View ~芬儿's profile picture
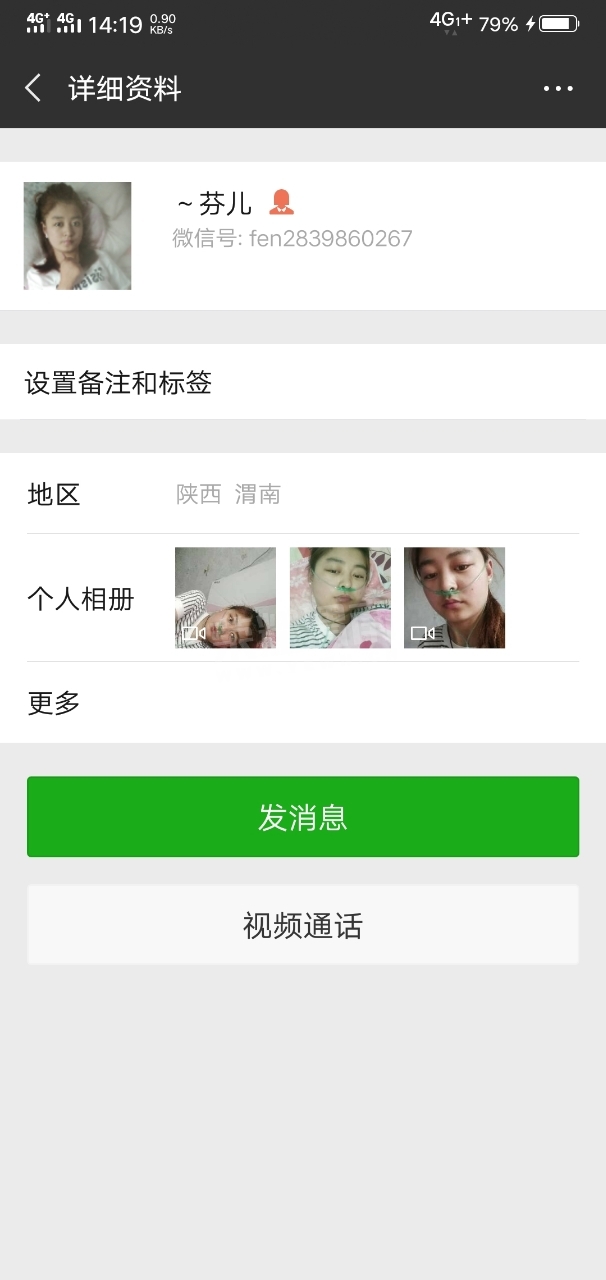 pyautogui.click(x=78, y=236)
